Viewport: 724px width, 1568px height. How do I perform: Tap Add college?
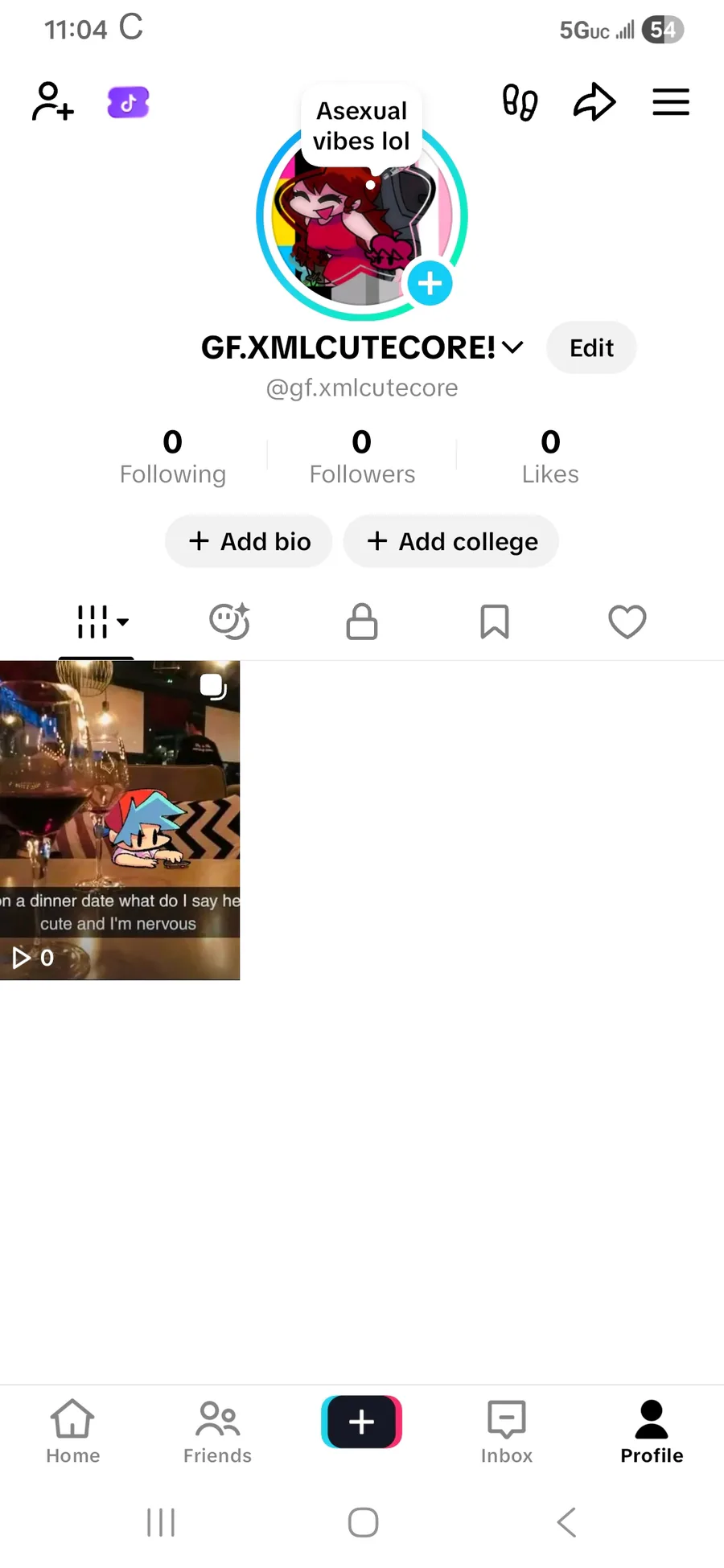tap(451, 541)
